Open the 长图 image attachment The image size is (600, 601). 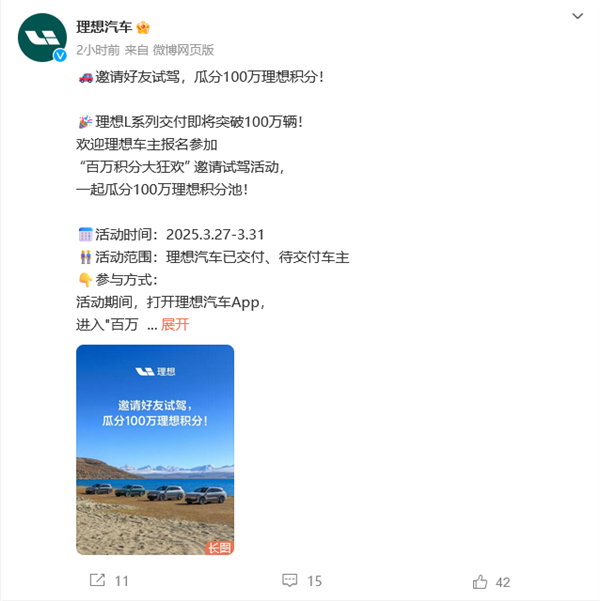(x=155, y=449)
